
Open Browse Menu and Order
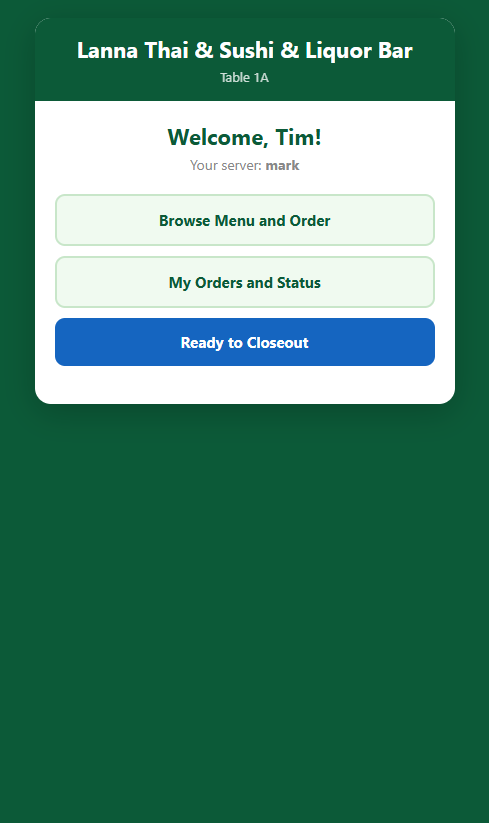point(244,220)
